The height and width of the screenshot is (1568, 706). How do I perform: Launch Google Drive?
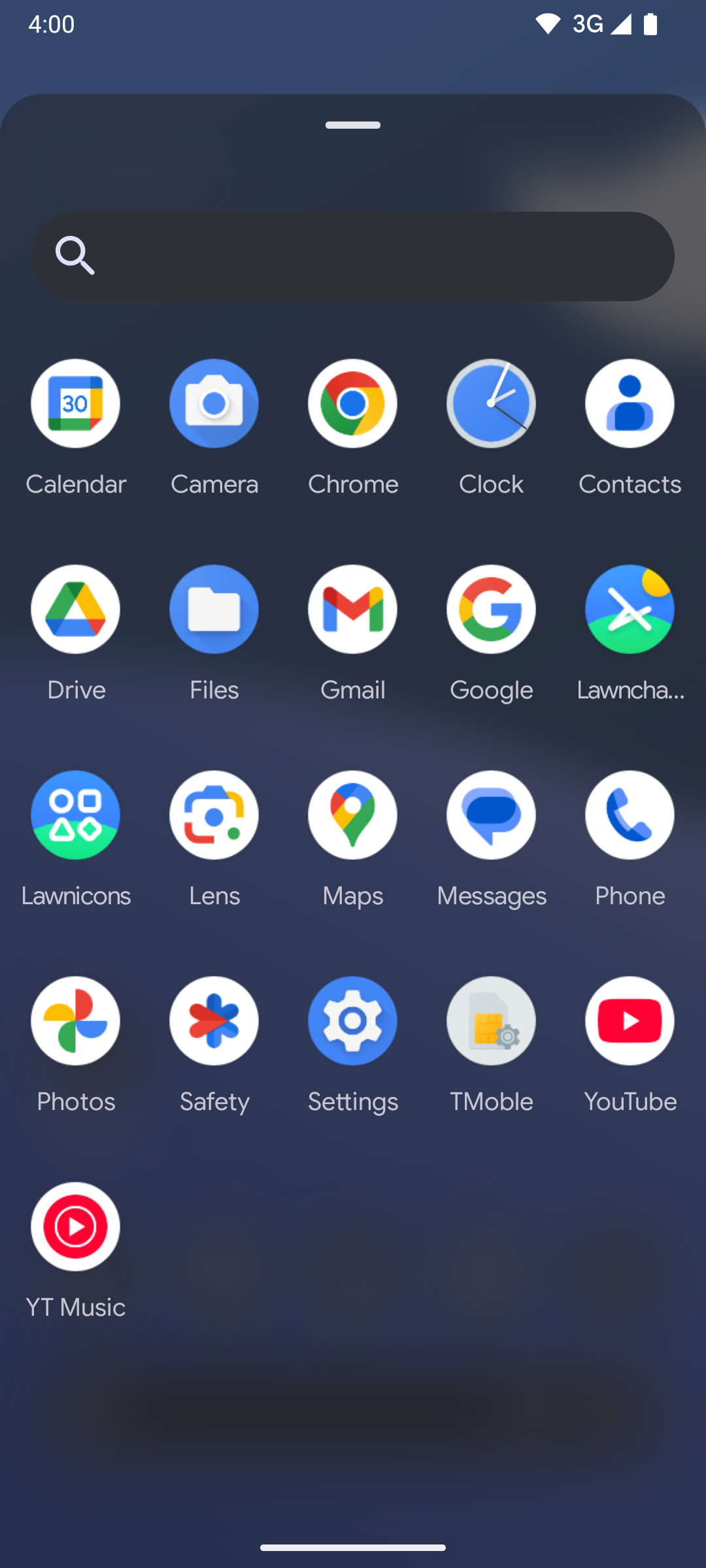(75, 610)
